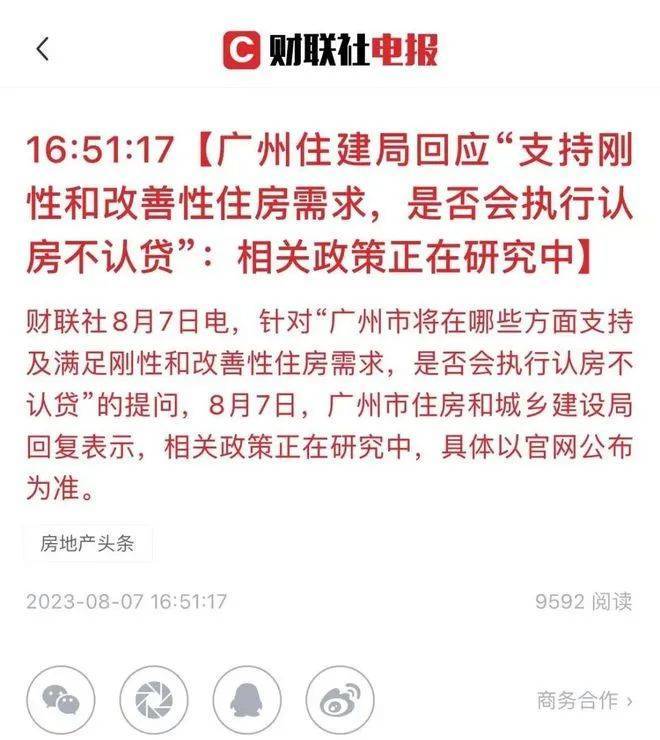
Task: Share this article to QQ
Action: pos(247,699)
